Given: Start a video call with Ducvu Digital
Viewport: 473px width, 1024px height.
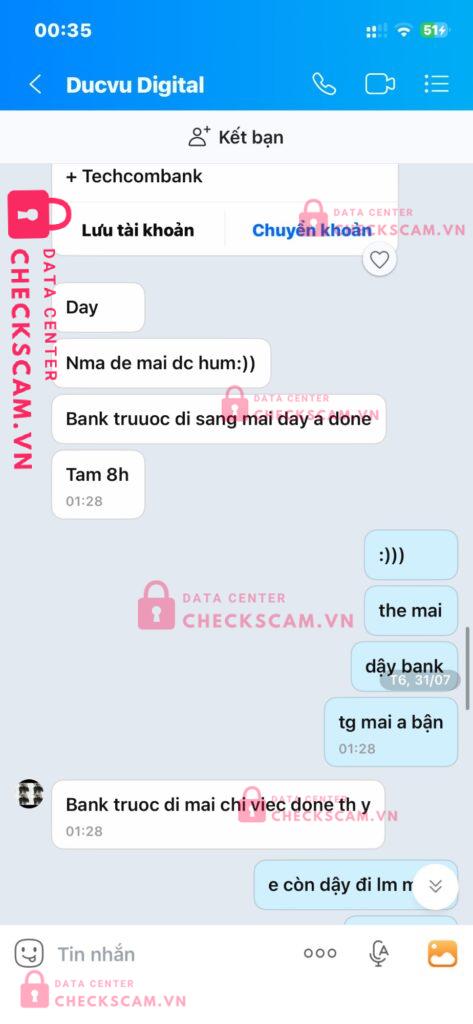Looking at the screenshot, I should (x=380, y=84).
